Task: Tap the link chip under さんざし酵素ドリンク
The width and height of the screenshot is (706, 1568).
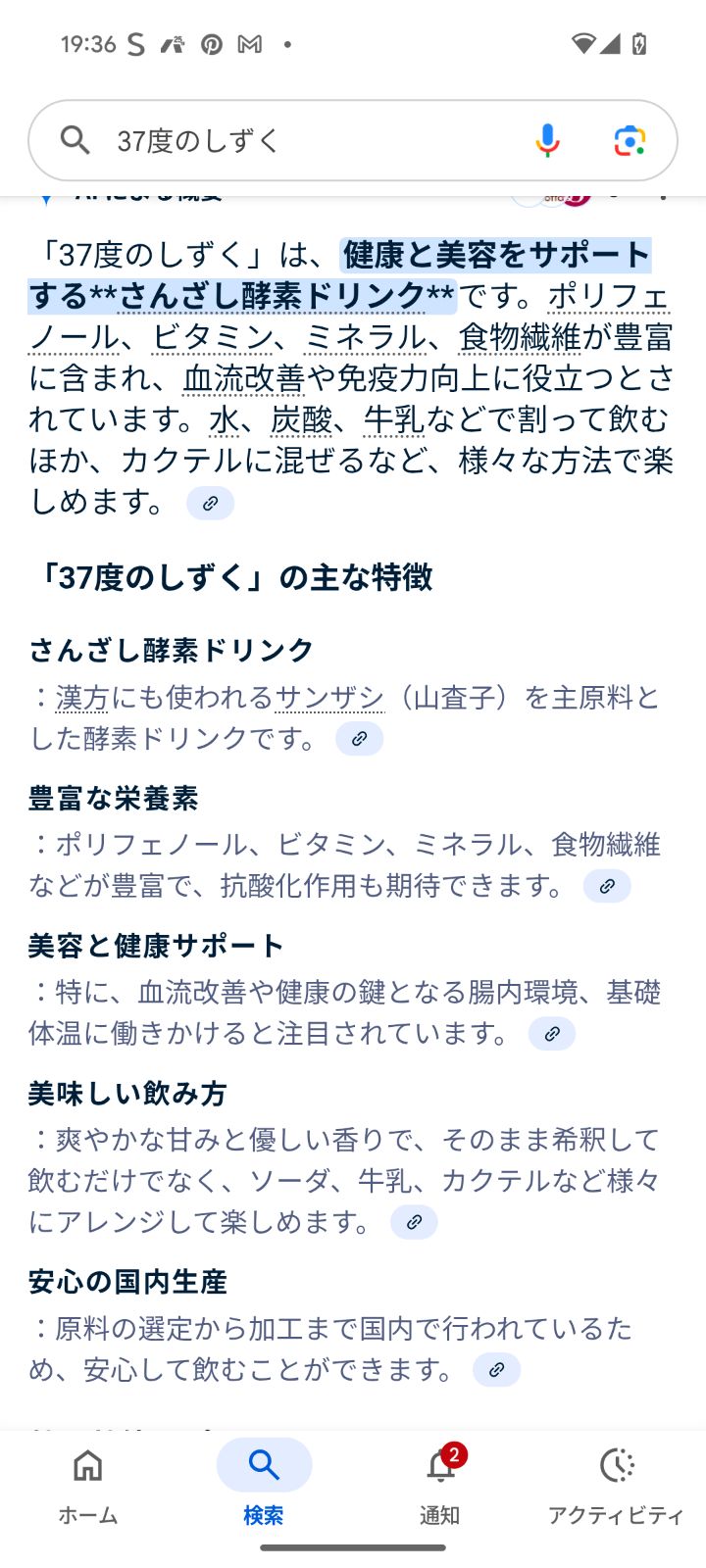Action: pos(360,740)
